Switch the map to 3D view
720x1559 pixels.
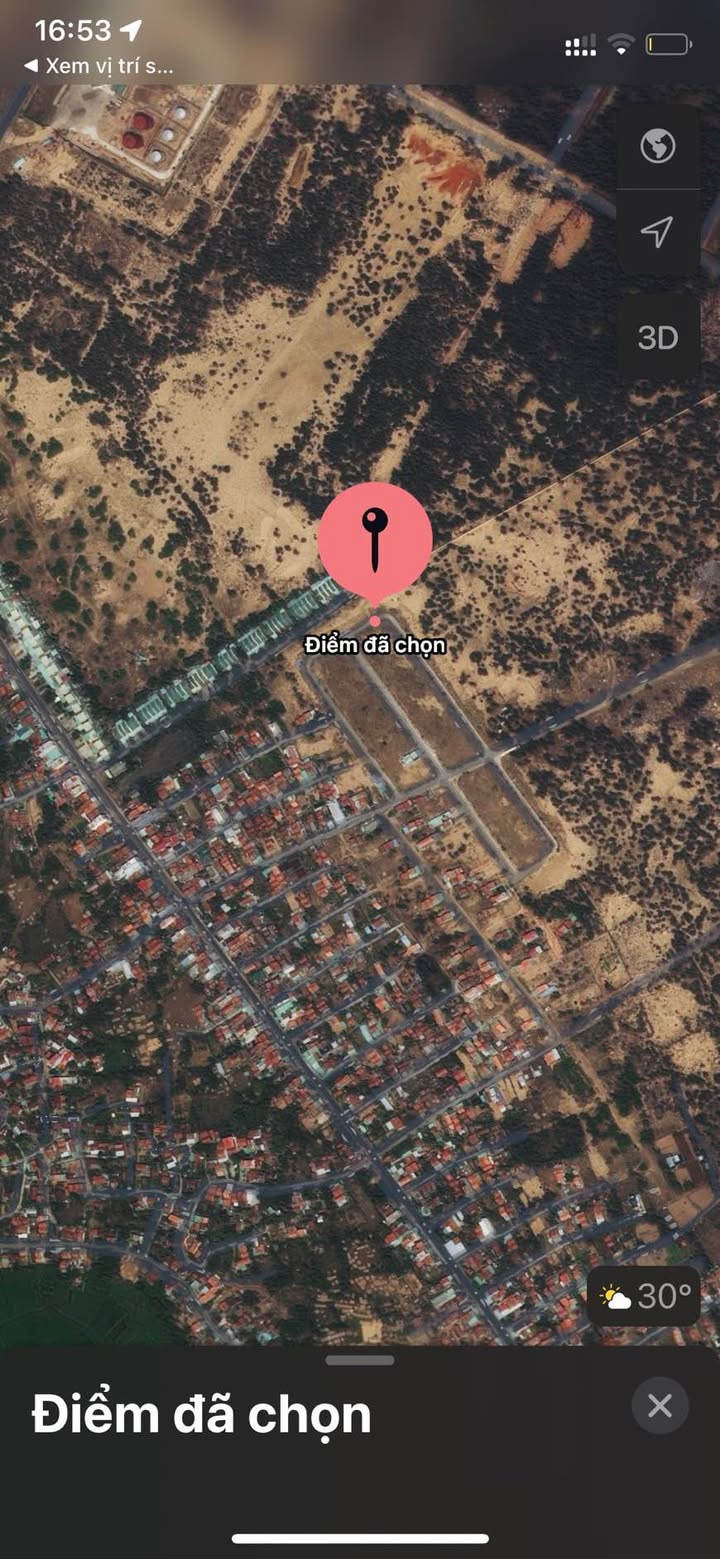pyautogui.click(x=657, y=337)
